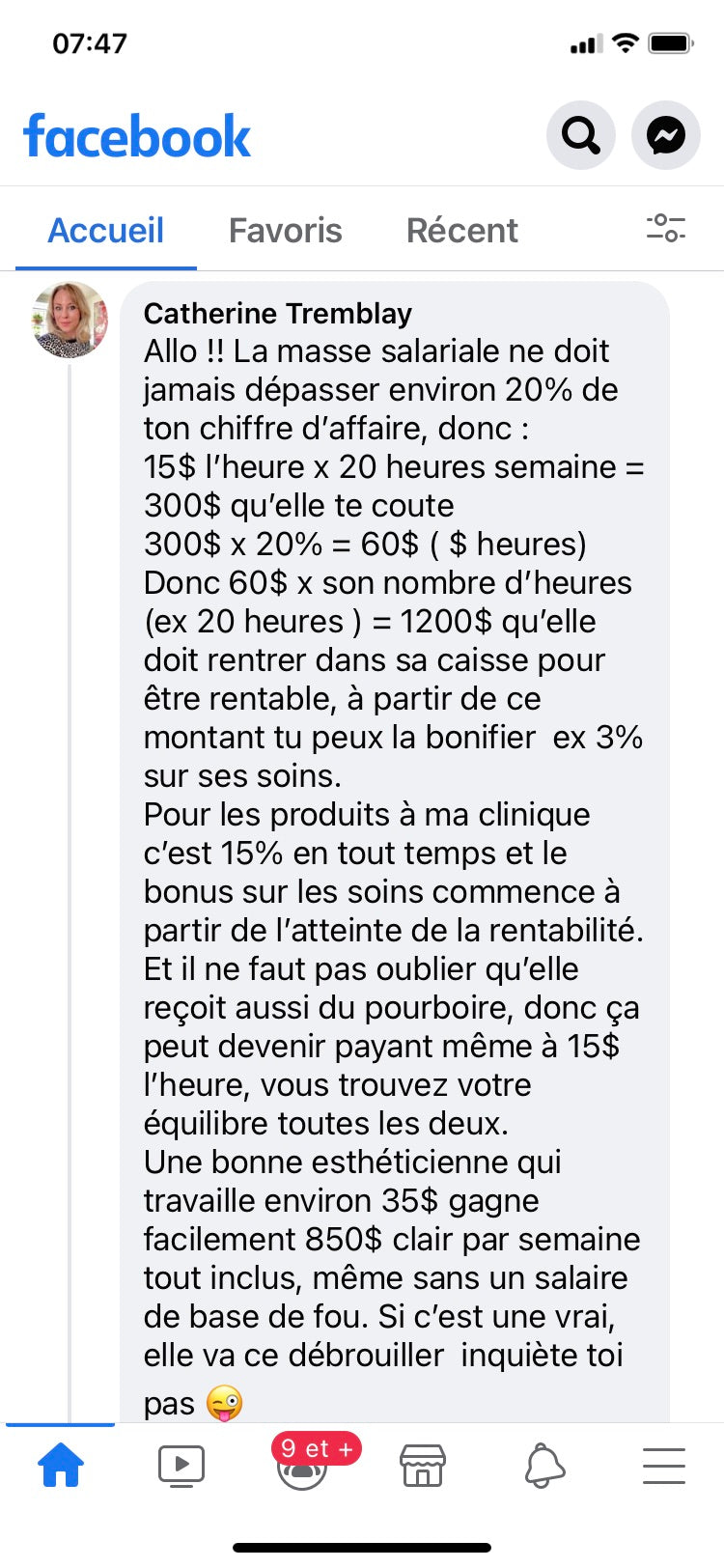
Task: Switch to the Accueil tab
Action: [106, 231]
